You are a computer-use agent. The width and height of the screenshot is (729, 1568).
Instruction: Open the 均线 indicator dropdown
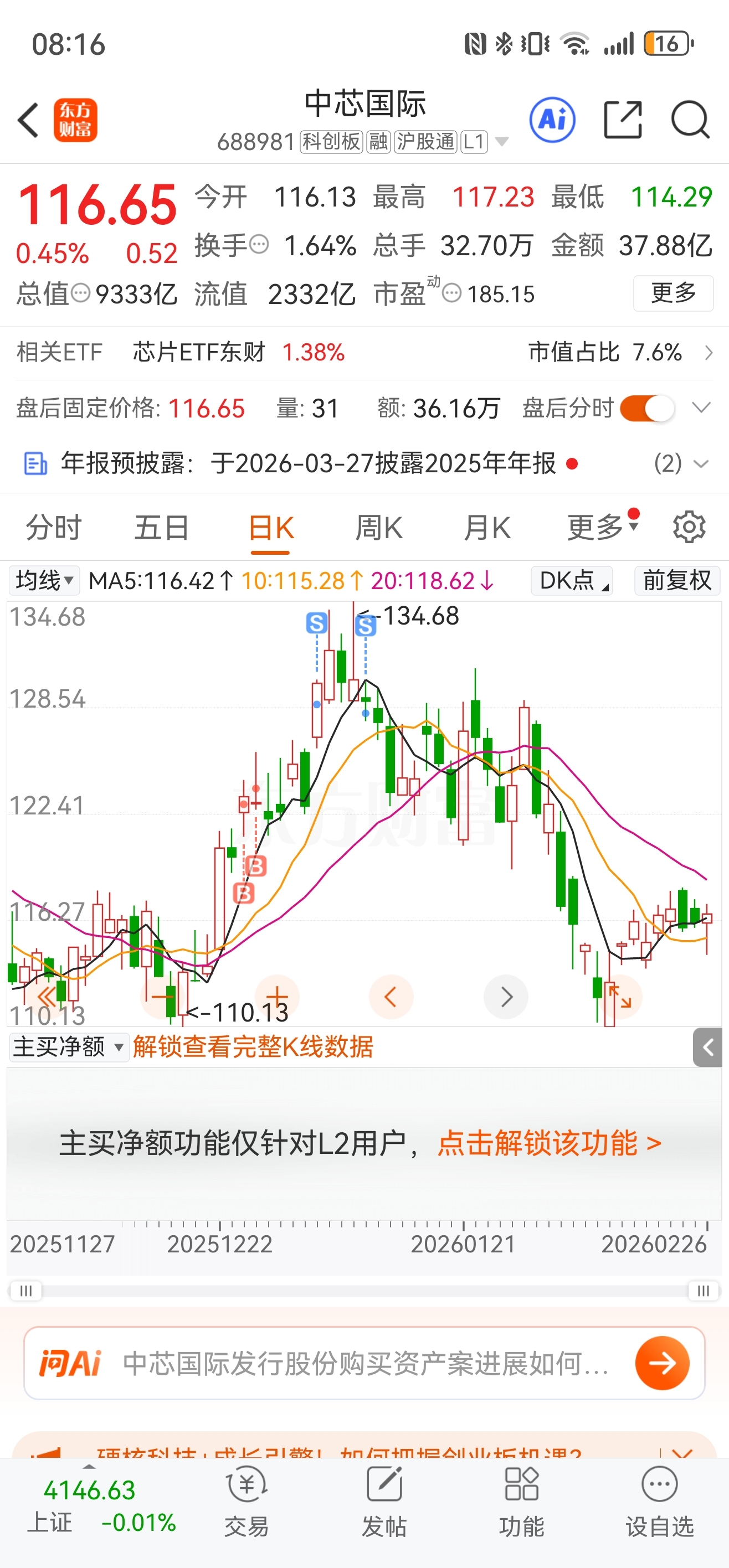(44, 581)
